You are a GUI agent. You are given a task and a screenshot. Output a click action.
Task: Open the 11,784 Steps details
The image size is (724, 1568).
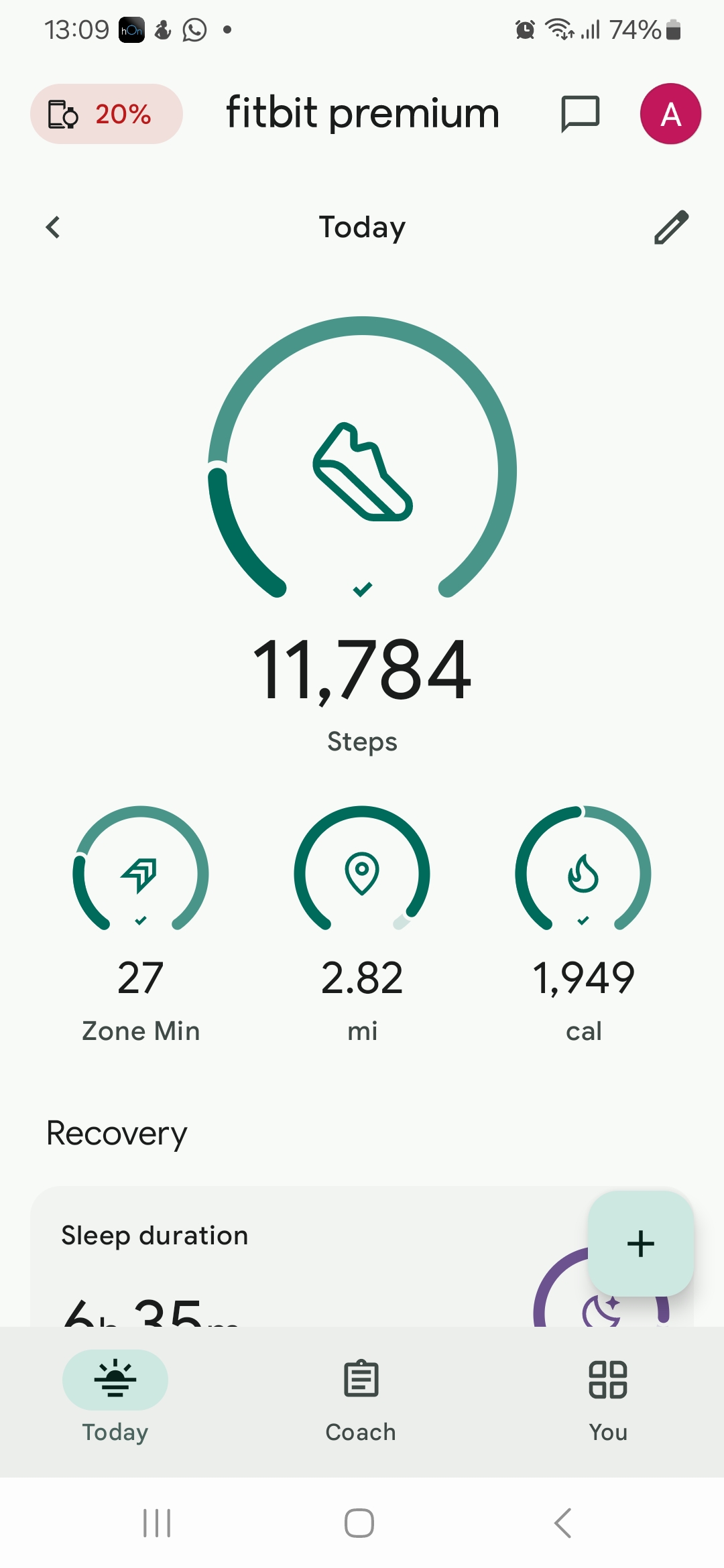tap(362, 536)
